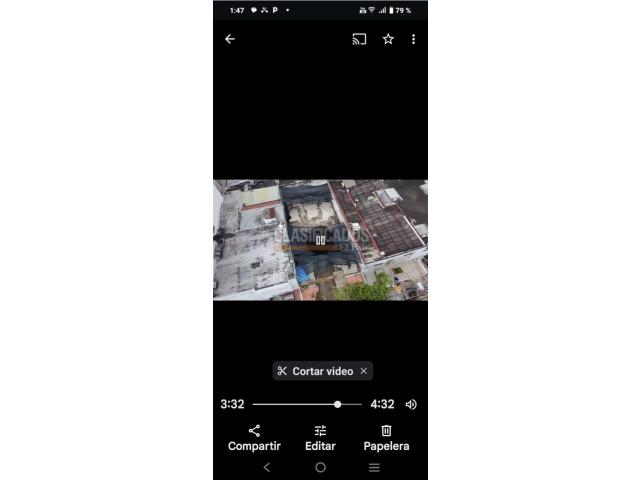
Task: Move the video to Papelera
Action: coord(386,437)
